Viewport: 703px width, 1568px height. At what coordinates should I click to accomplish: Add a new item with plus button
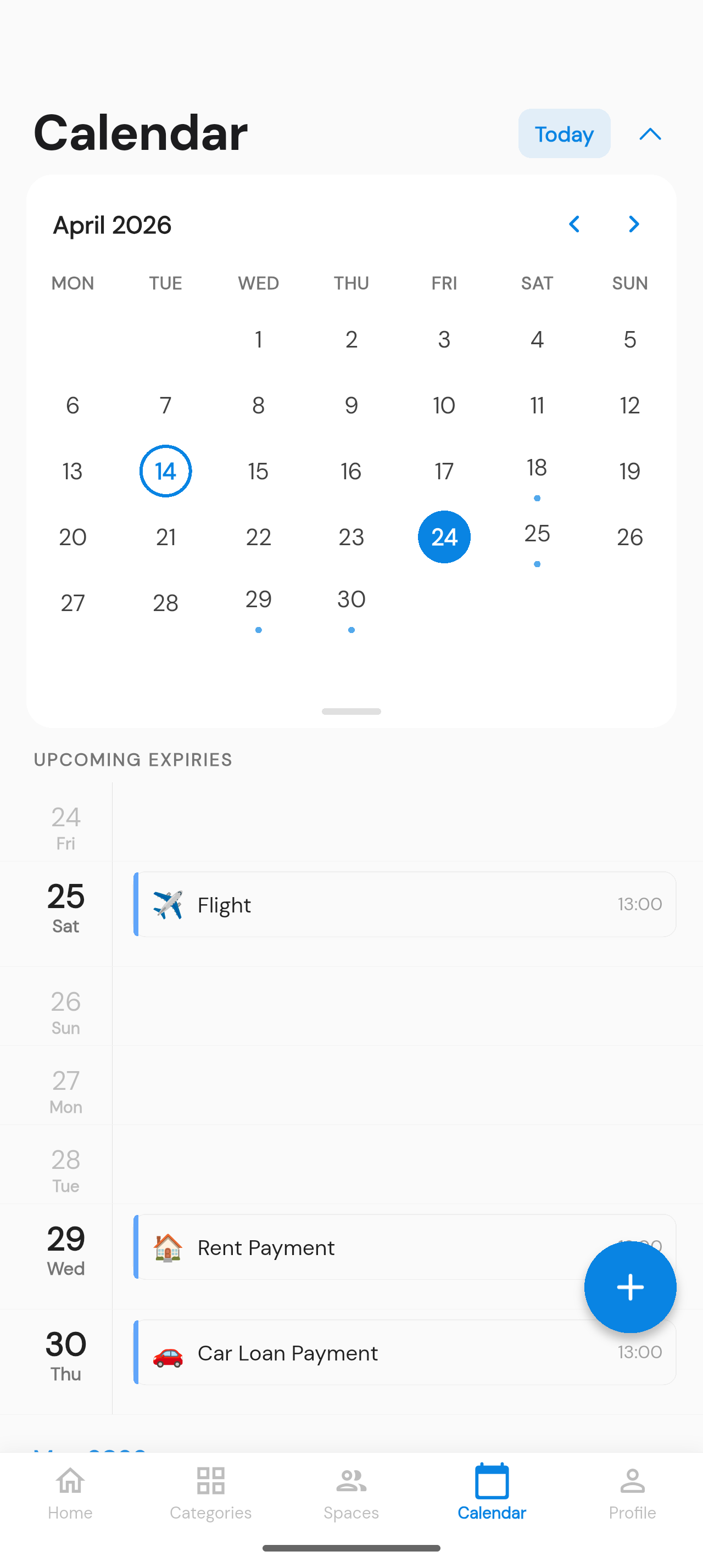pos(629,1287)
